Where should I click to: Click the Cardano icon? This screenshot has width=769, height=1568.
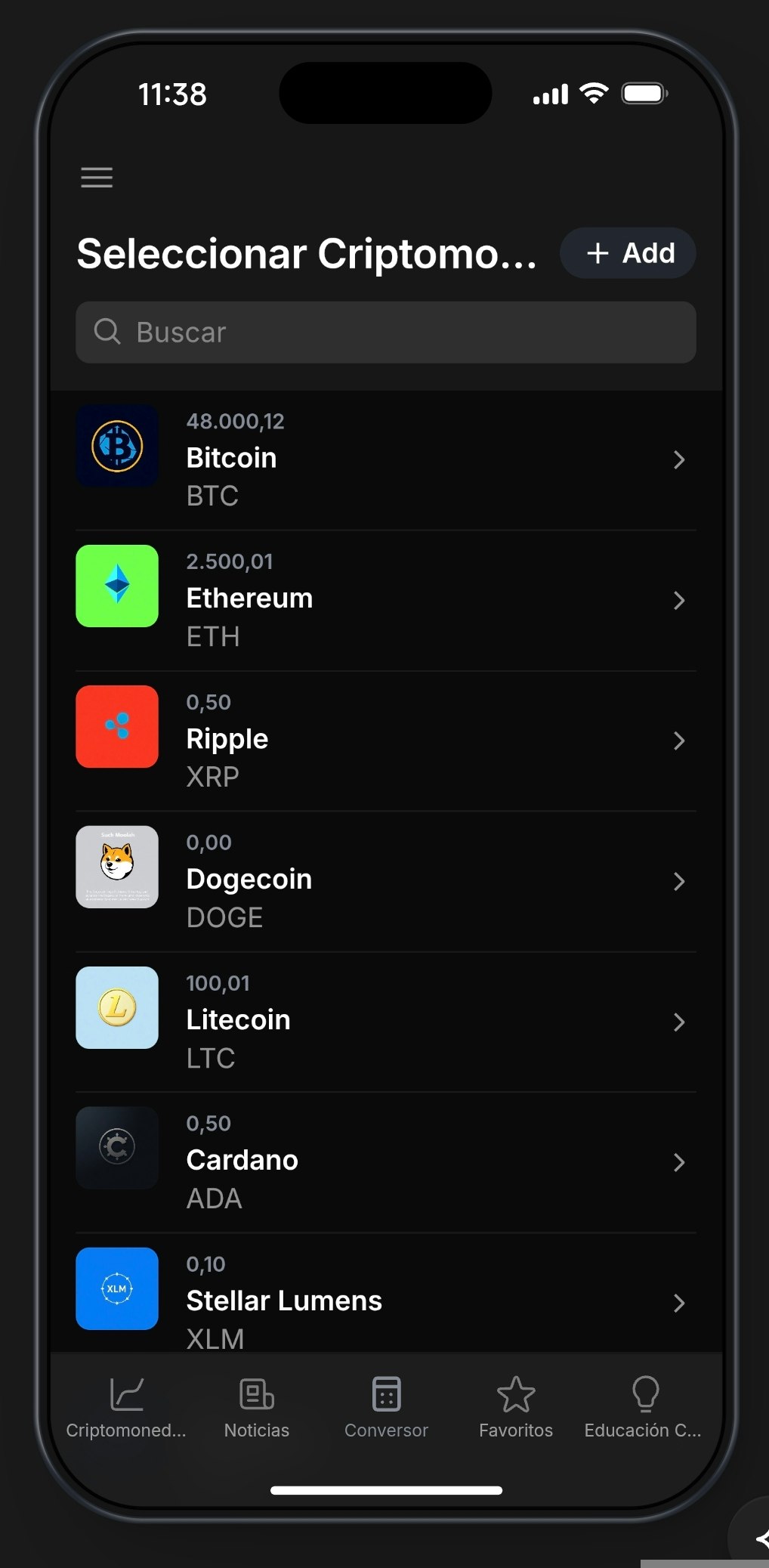(116, 1148)
